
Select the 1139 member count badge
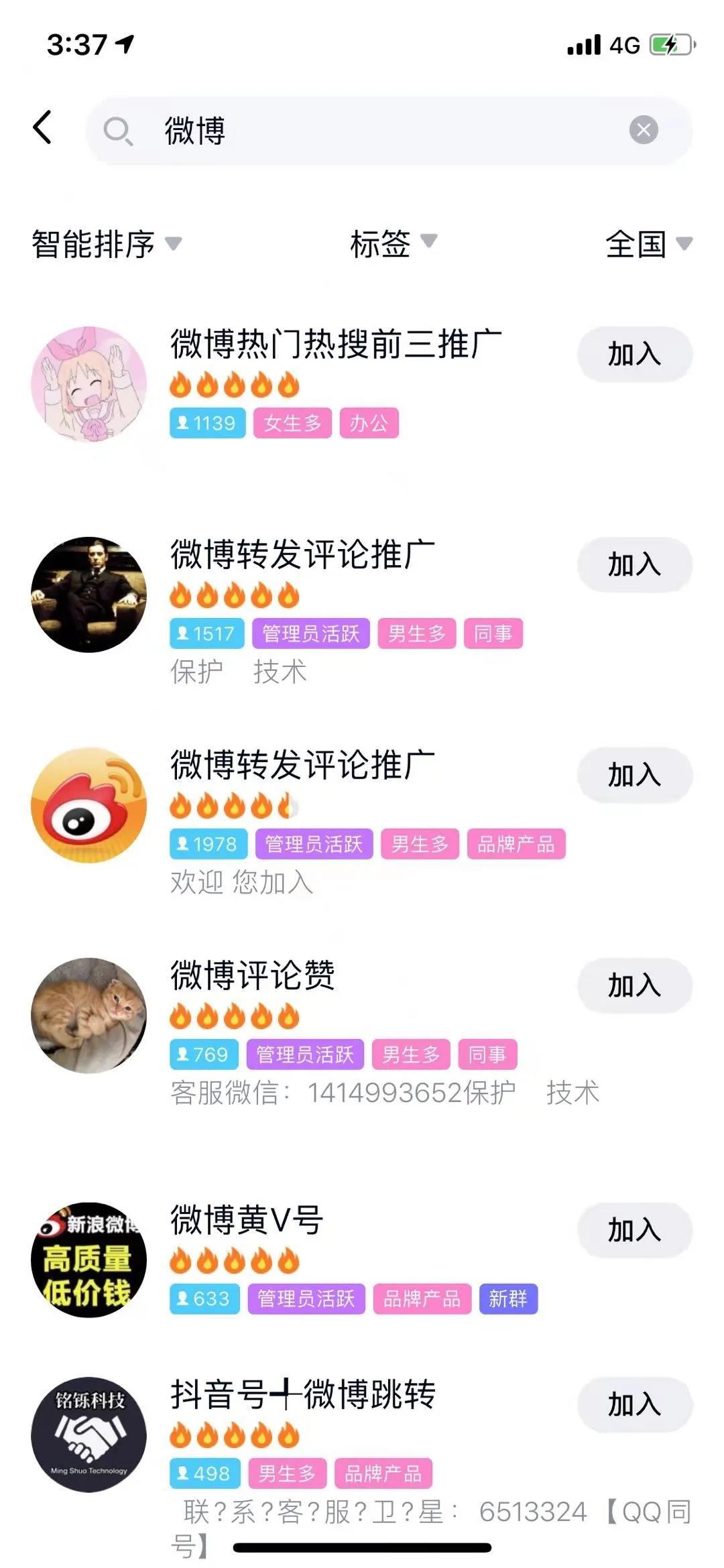206,423
